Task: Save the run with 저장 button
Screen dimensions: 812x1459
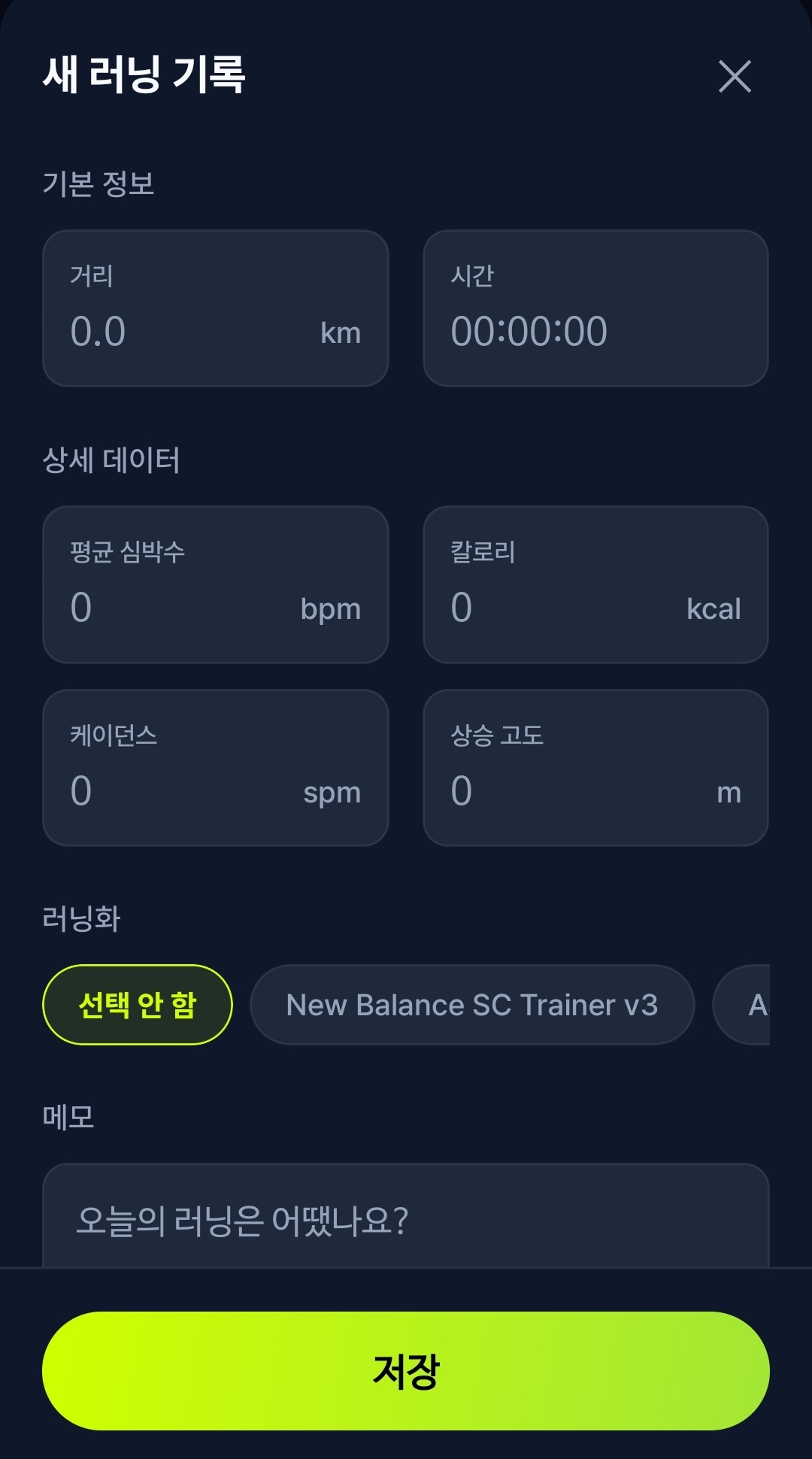Action: [406, 1370]
